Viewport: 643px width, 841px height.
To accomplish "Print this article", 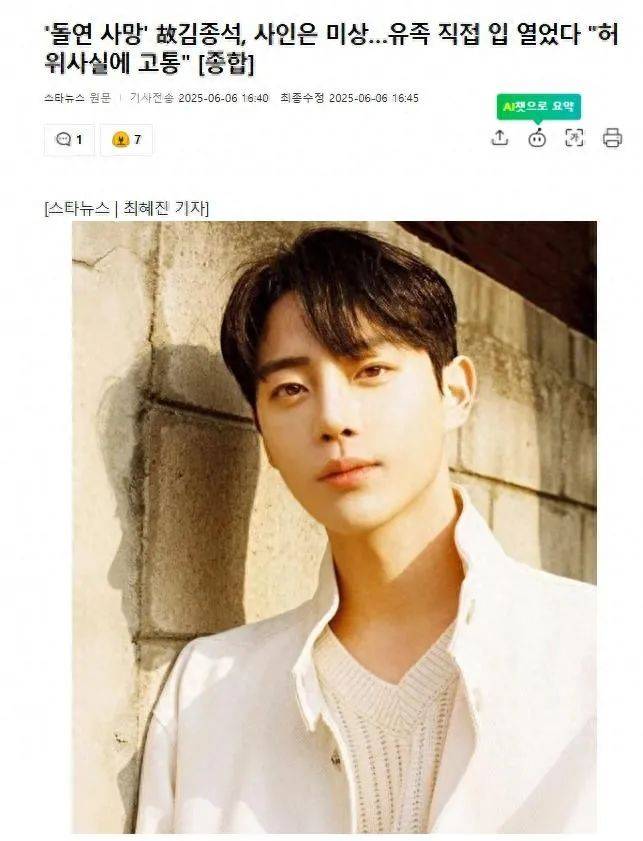I will click(612, 139).
